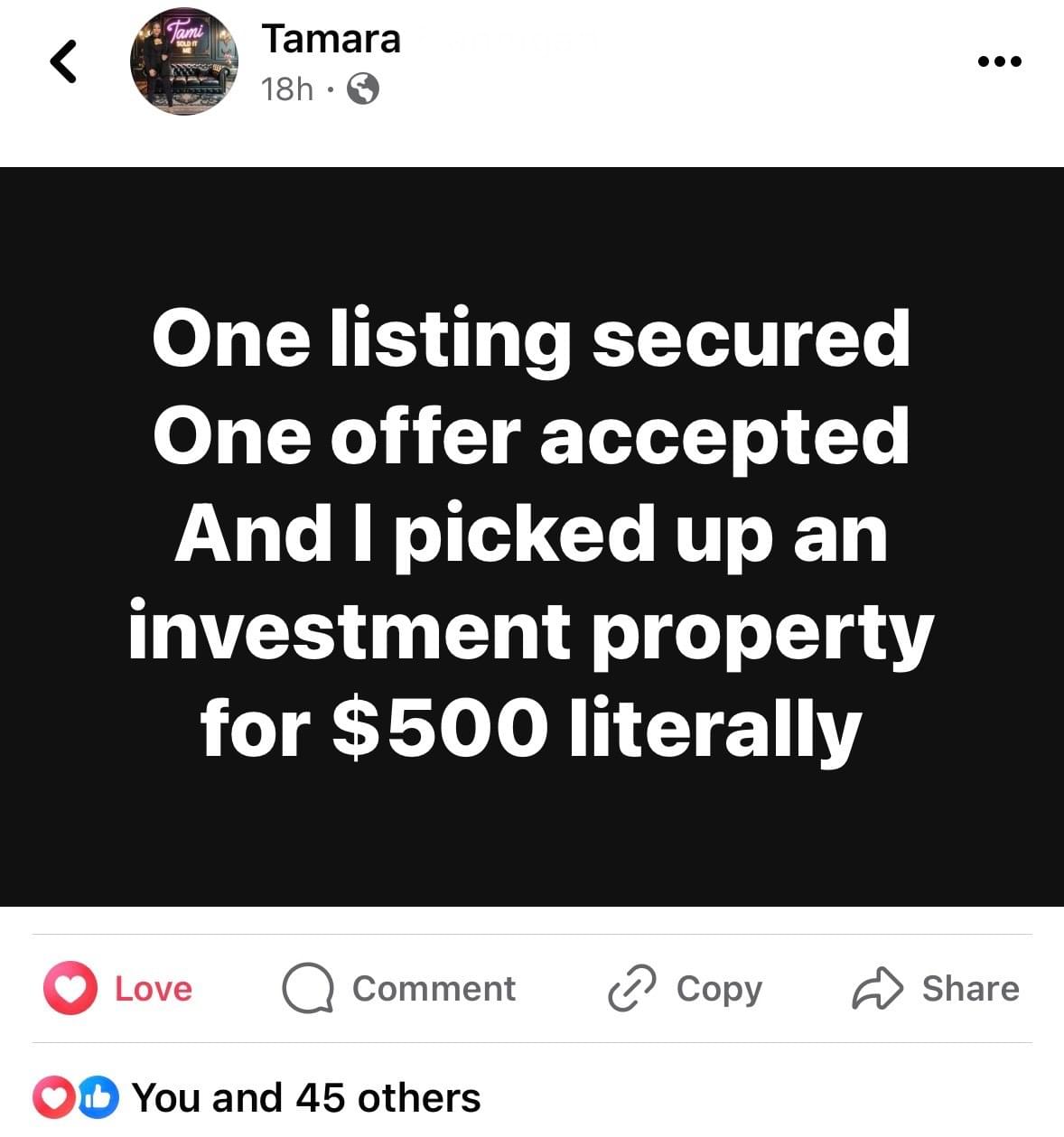Open the three-dot post options menu
This screenshot has width=1064, height=1137.
[999, 61]
